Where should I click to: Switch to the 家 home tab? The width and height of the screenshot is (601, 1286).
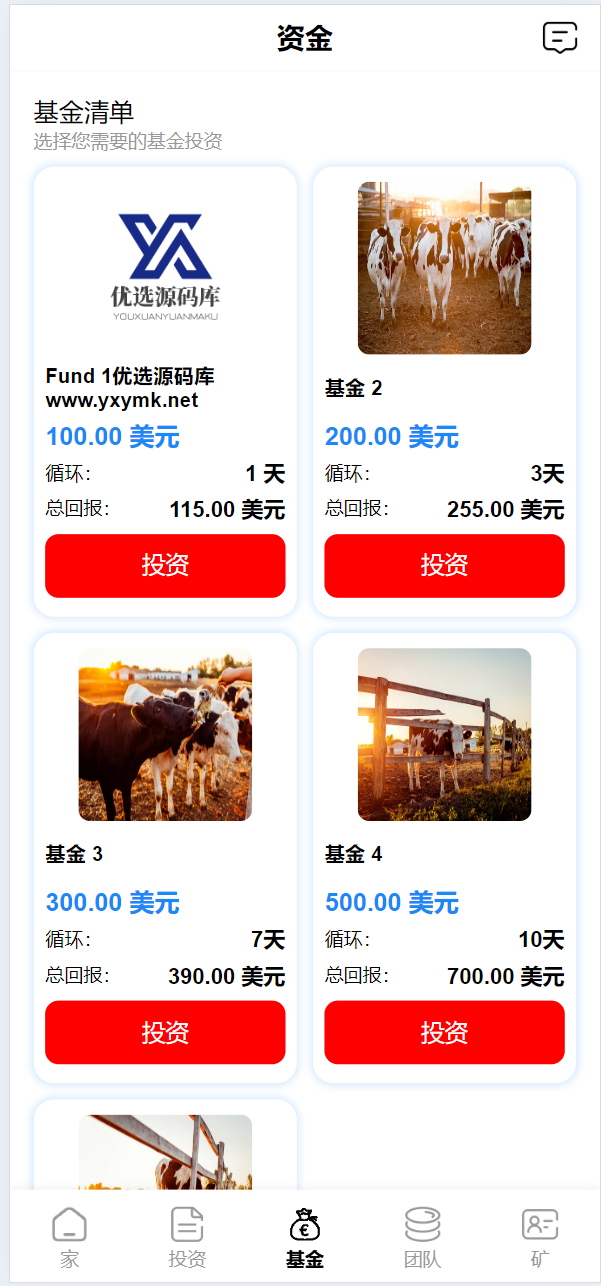pyautogui.click(x=69, y=1237)
